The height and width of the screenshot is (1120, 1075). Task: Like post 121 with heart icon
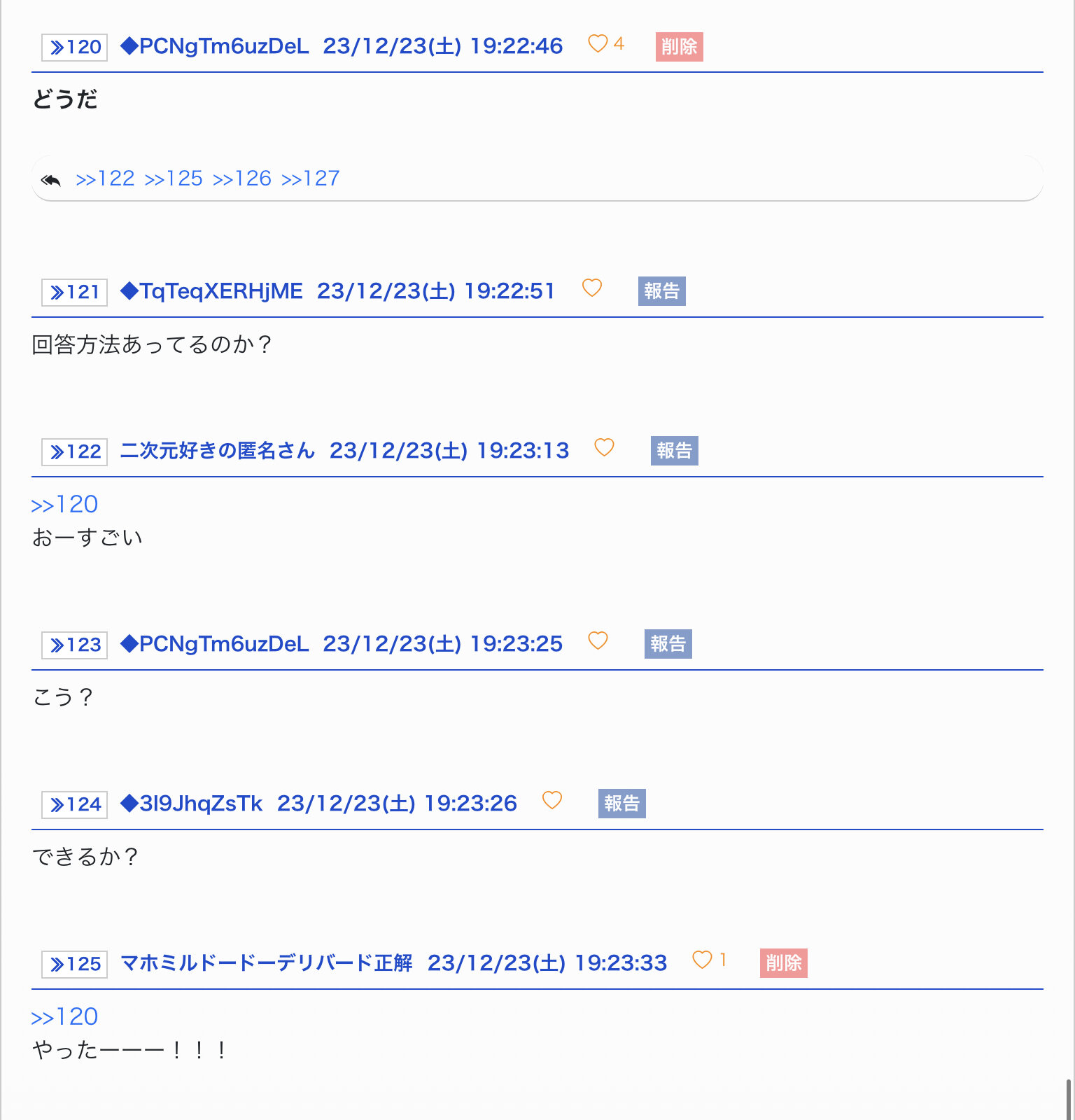pyautogui.click(x=592, y=288)
